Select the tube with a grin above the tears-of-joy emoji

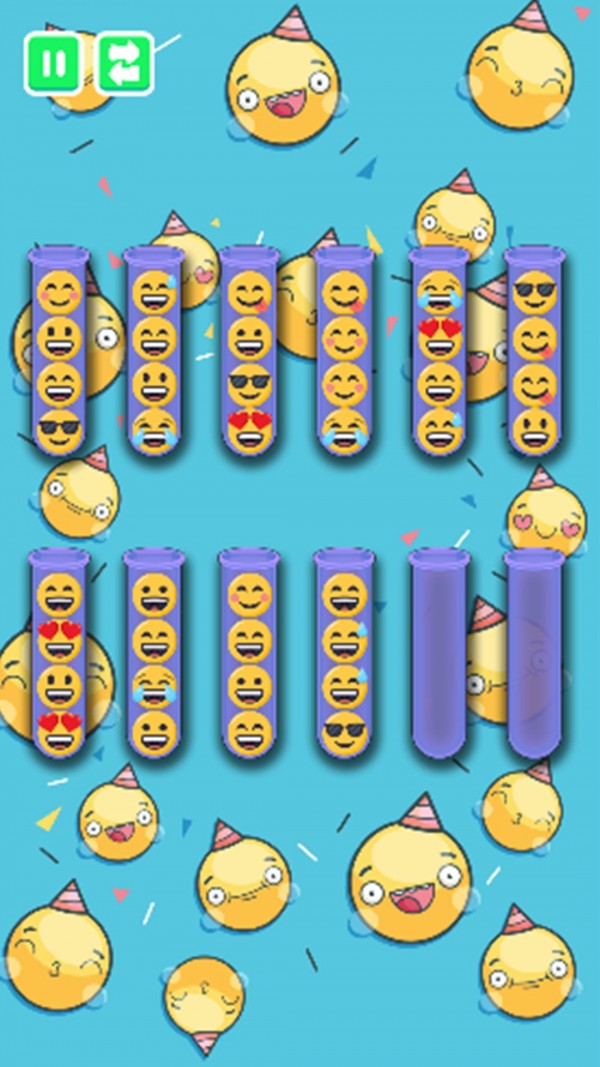click(154, 655)
